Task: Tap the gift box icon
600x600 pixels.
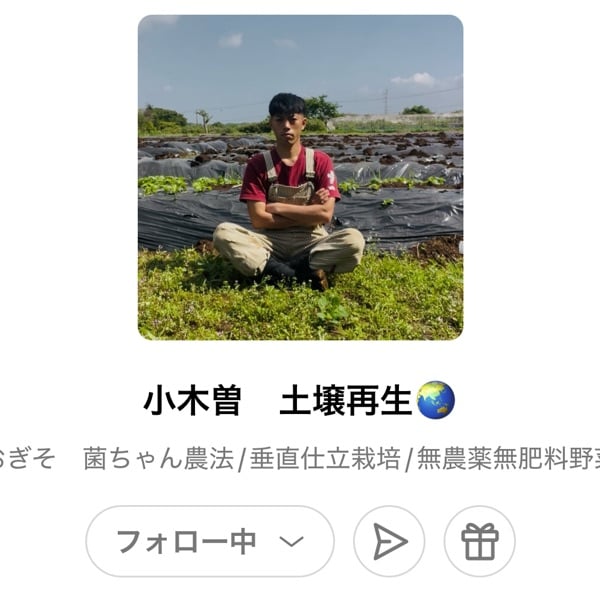Action: 479,541
